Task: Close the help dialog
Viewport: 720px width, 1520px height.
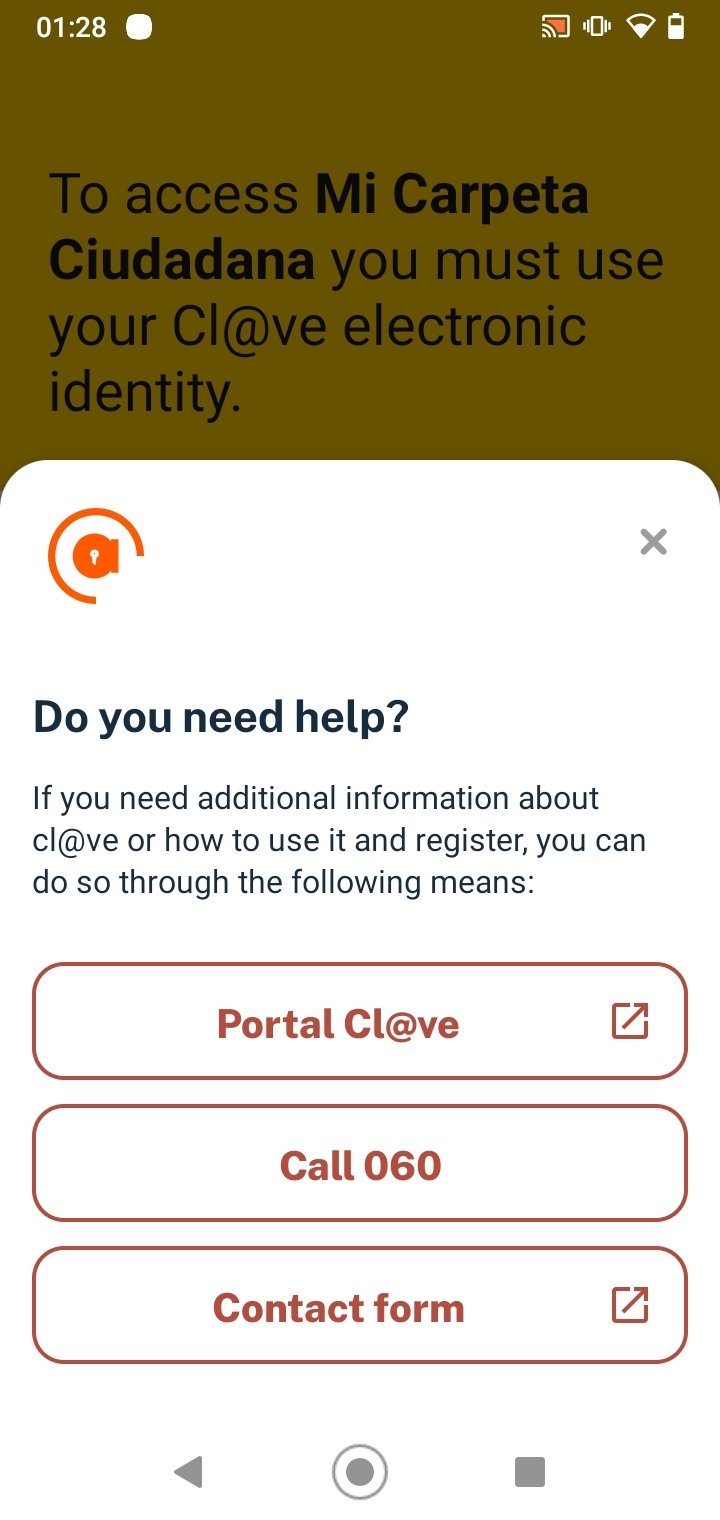Action: click(653, 542)
